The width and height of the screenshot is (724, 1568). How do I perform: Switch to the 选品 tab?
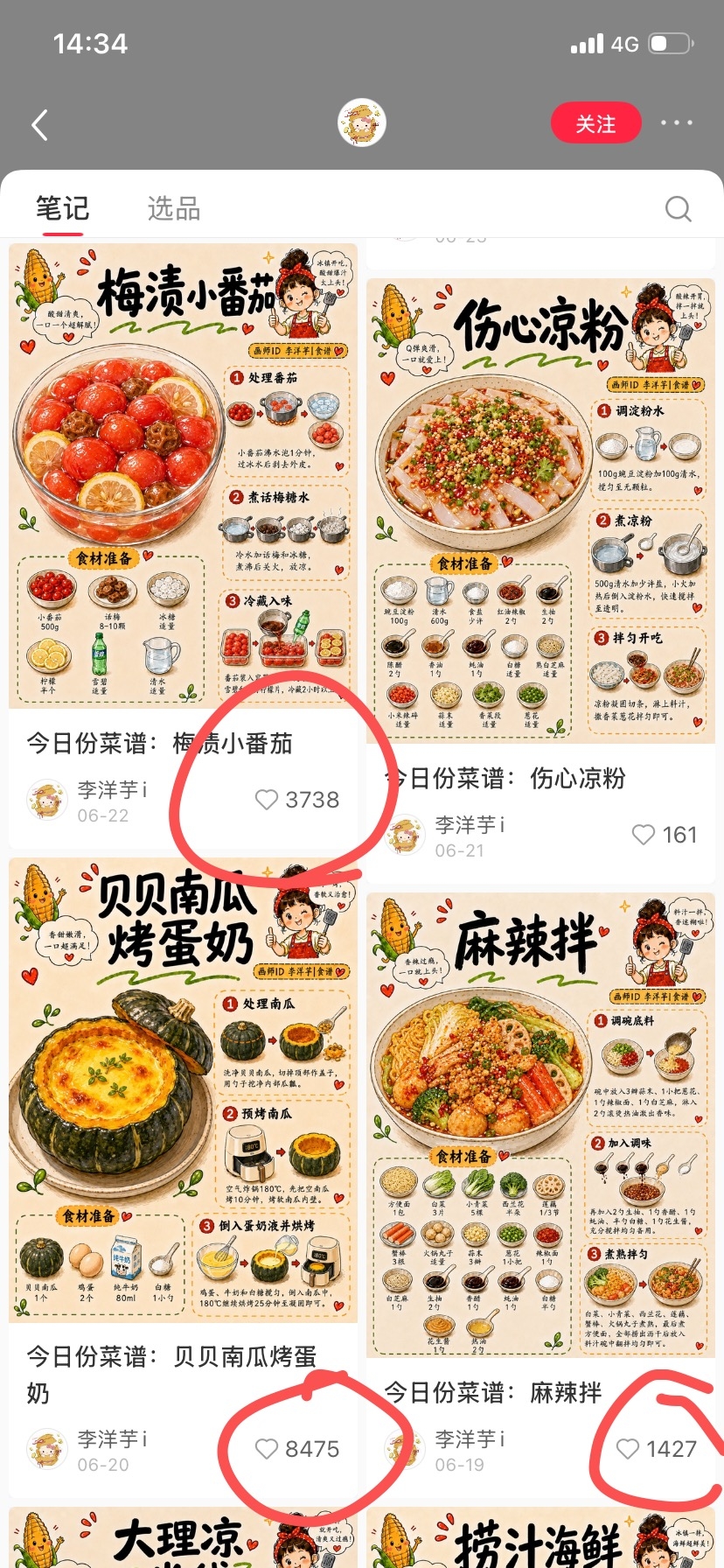click(x=174, y=208)
